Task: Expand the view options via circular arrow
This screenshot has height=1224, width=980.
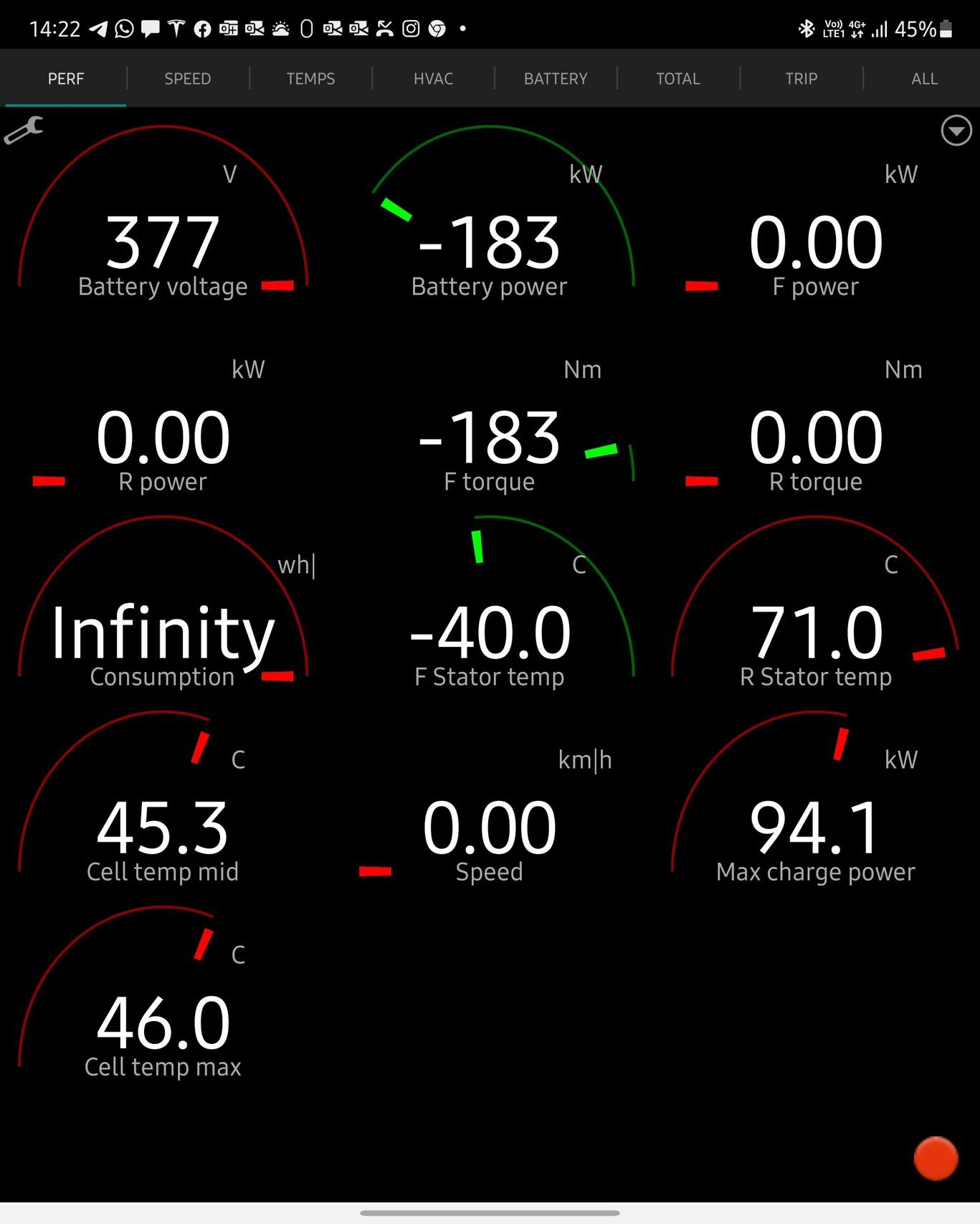Action: pyautogui.click(x=956, y=131)
